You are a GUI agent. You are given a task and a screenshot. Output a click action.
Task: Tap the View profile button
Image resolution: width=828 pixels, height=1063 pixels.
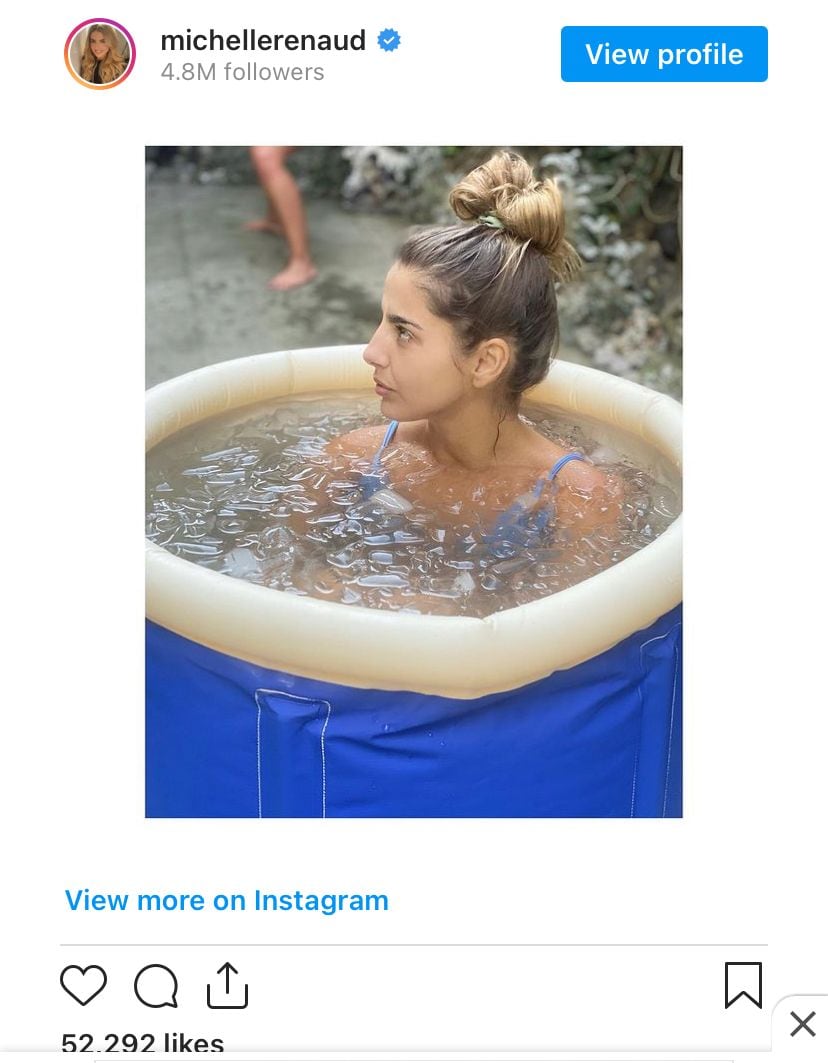664,54
